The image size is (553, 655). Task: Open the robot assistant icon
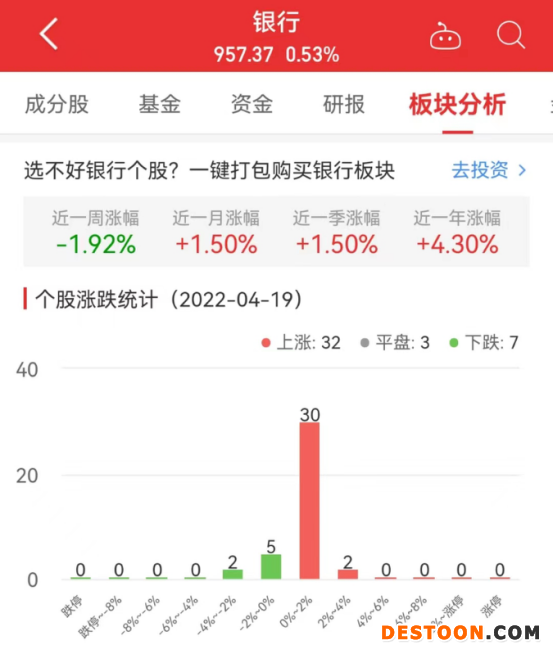click(445, 36)
